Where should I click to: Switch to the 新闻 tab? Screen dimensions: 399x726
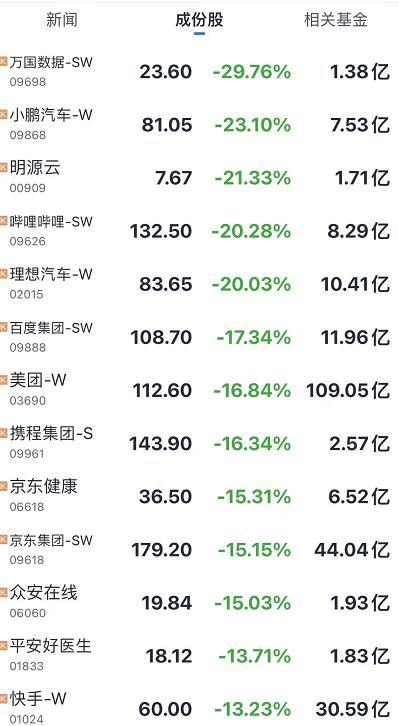tap(62, 20)
